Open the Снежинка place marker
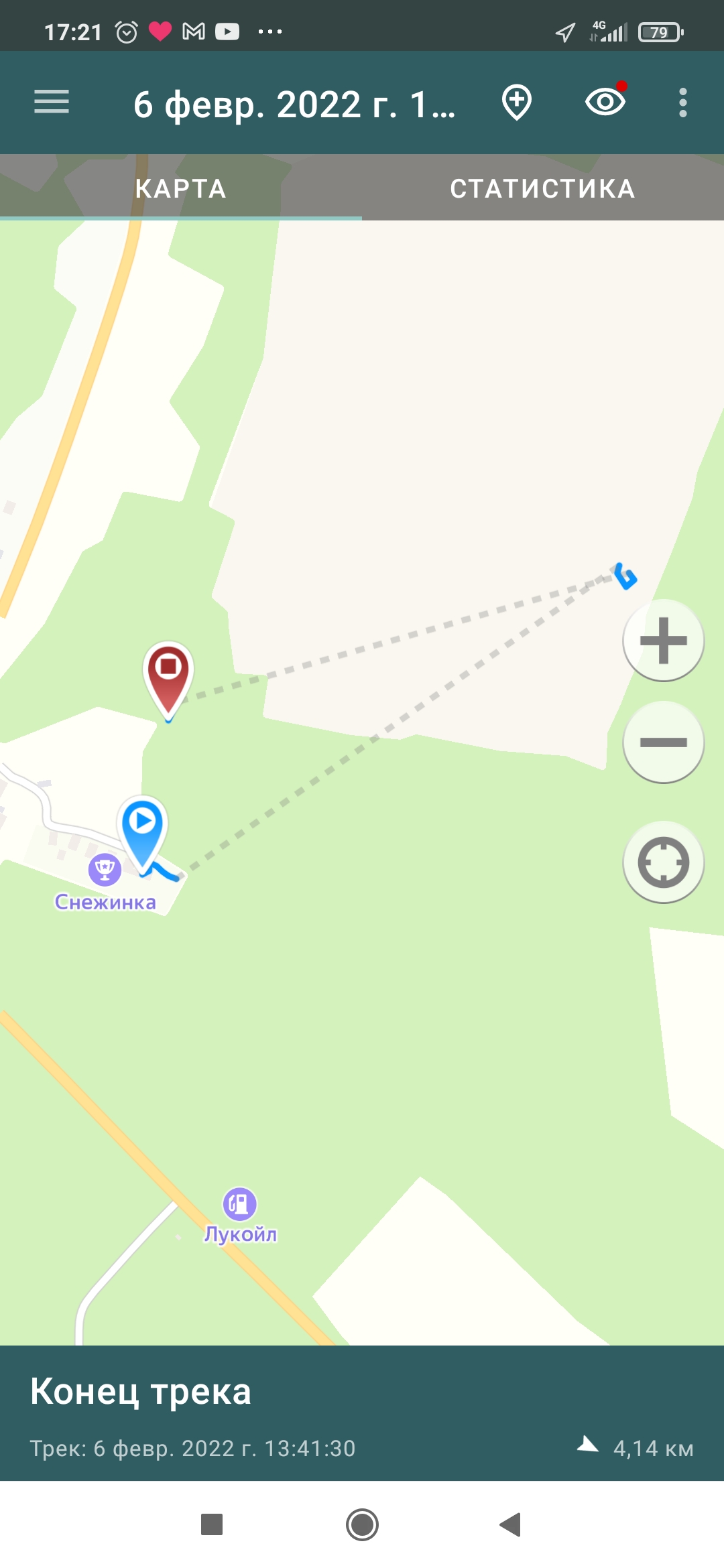 [x=105, y=870]
